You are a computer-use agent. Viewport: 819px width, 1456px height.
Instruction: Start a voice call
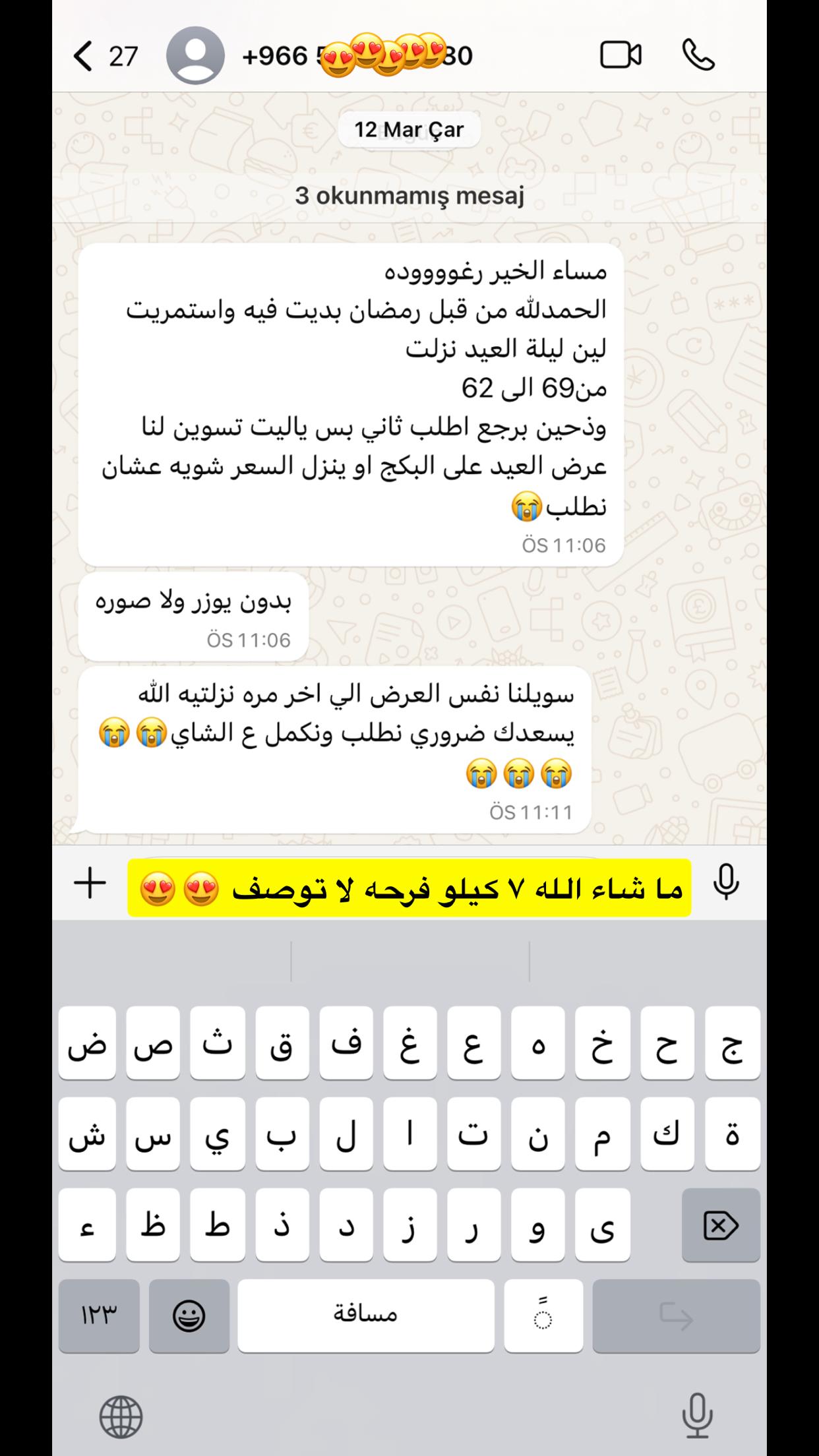[698, 55]
